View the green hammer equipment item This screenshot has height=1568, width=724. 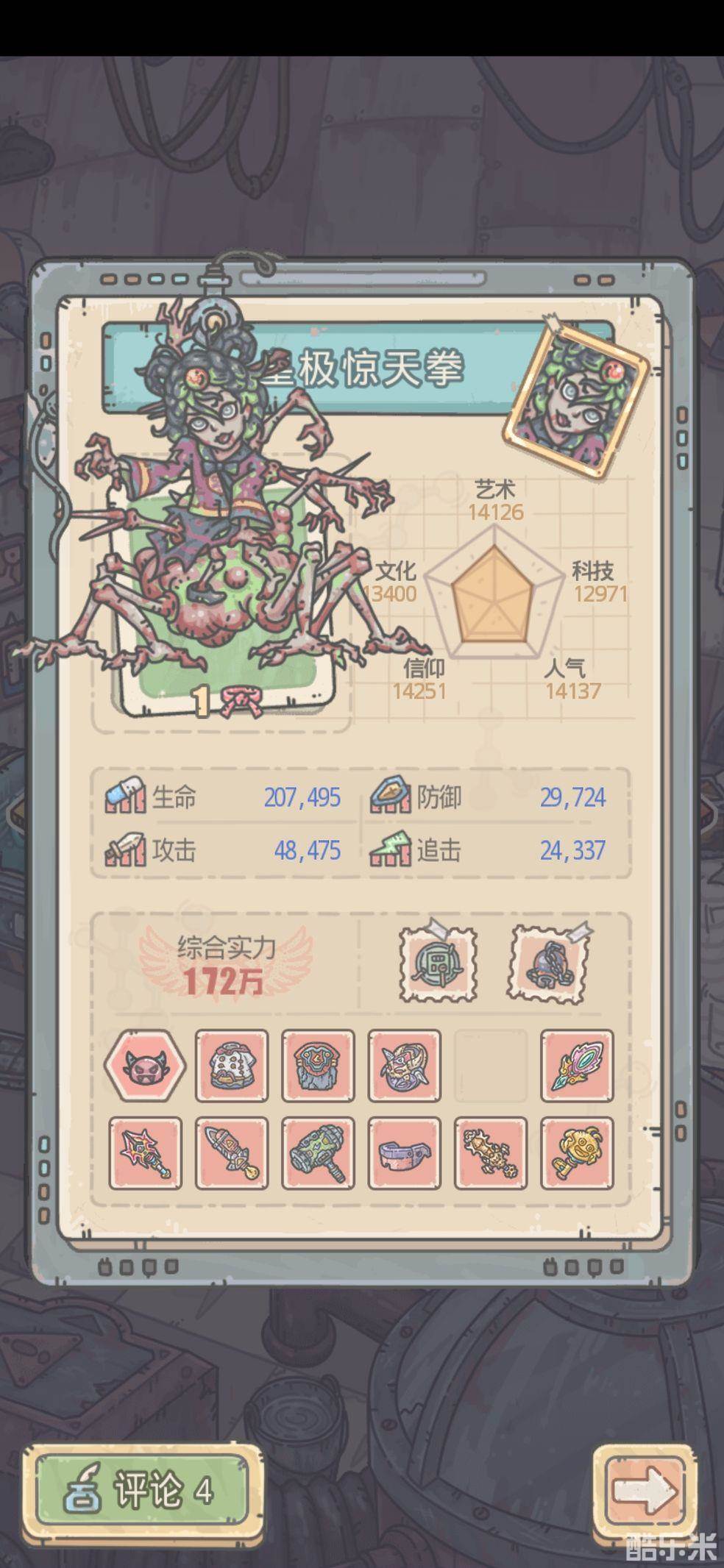(318, 1152)
